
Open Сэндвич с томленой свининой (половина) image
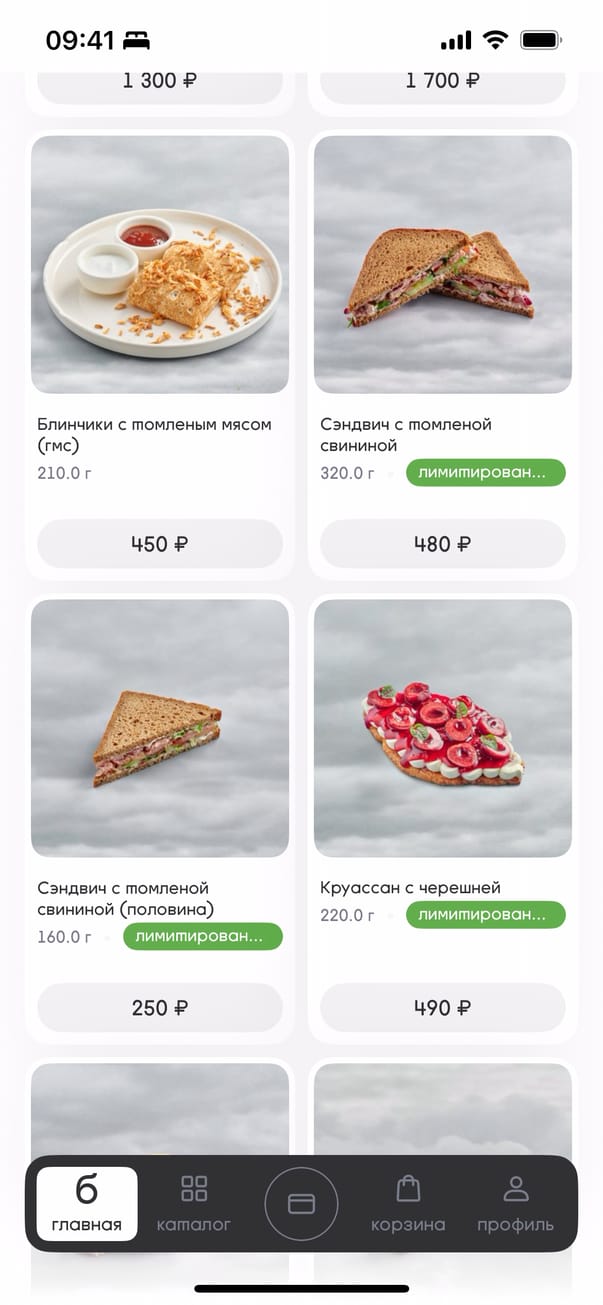[160, 728]
